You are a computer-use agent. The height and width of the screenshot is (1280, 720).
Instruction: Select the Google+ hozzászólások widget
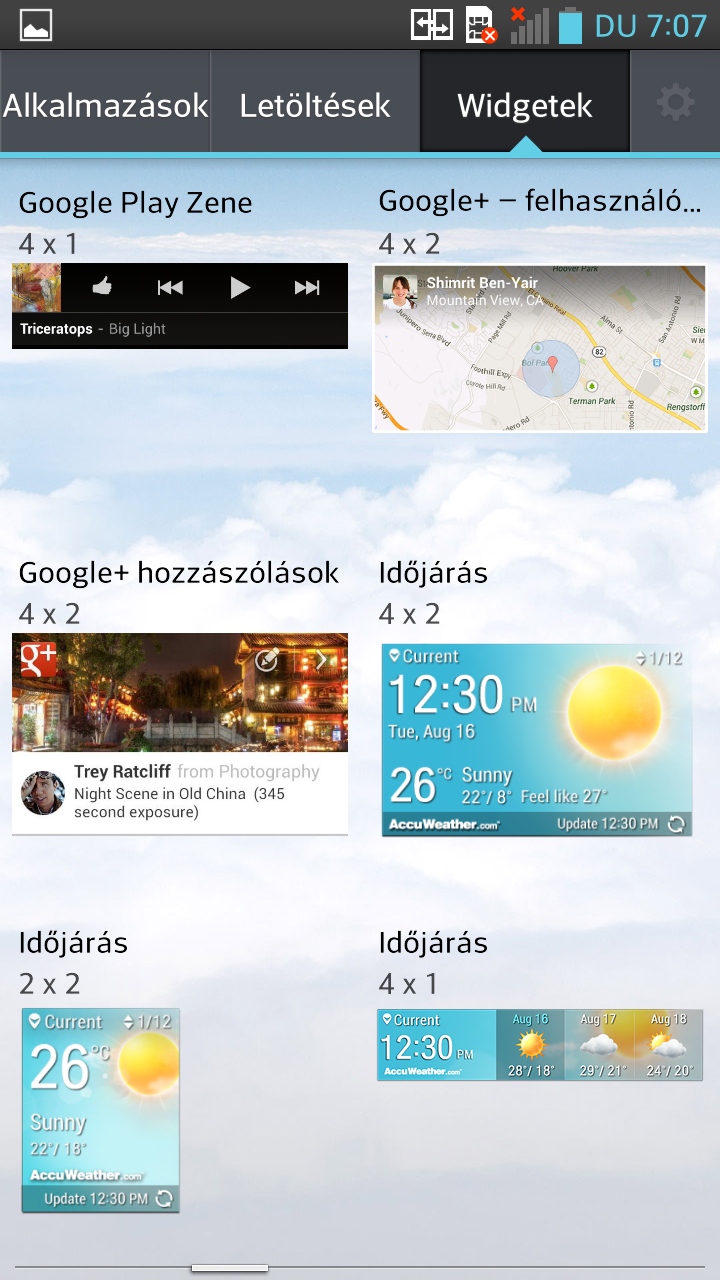[180, 733]
